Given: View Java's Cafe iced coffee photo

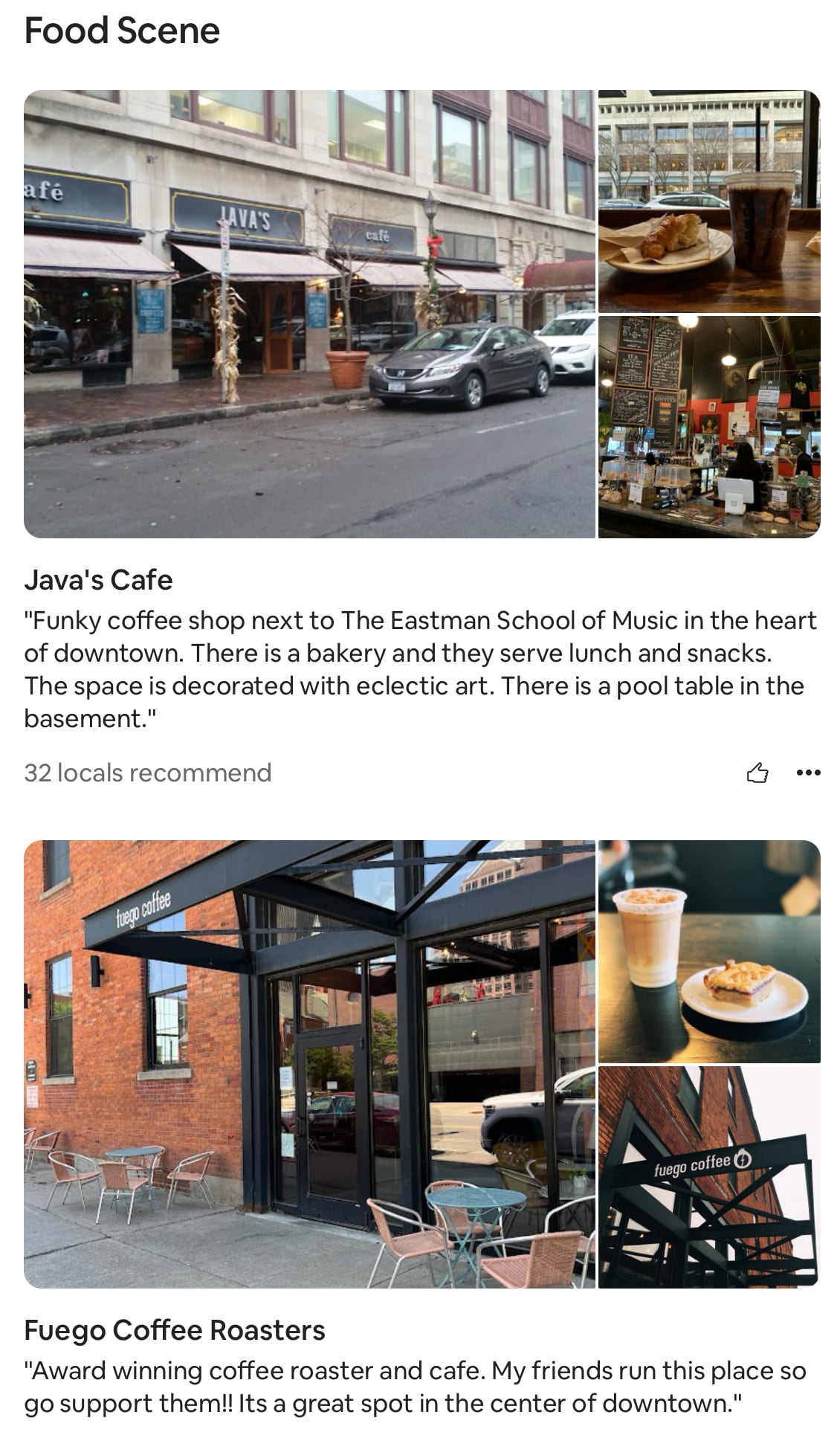Looking at the screenshot, I should pyautogui.click(x=709, y=201).
